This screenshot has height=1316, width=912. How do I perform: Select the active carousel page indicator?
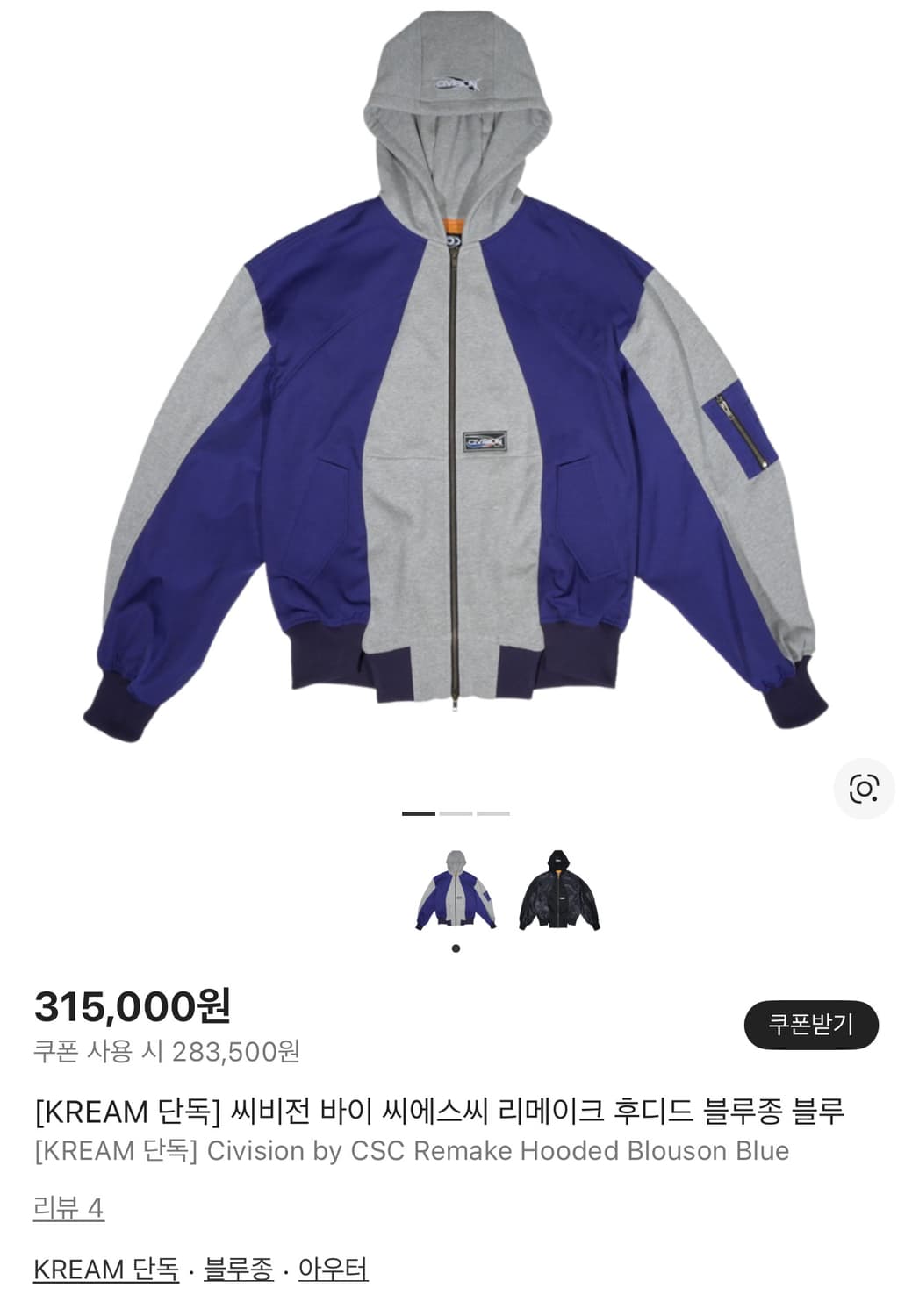(x=419, y=814)
